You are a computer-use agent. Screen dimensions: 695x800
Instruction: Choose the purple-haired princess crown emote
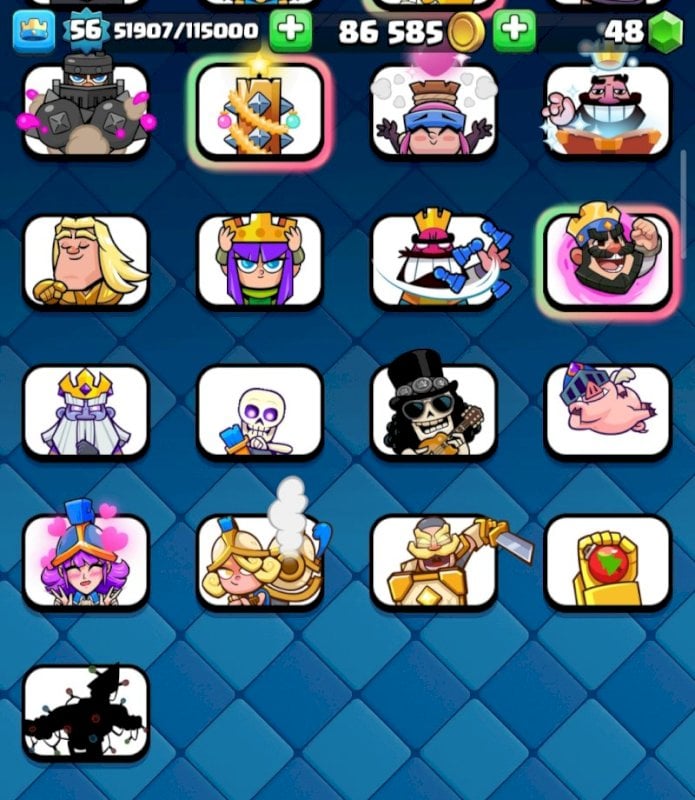point(260,261)
